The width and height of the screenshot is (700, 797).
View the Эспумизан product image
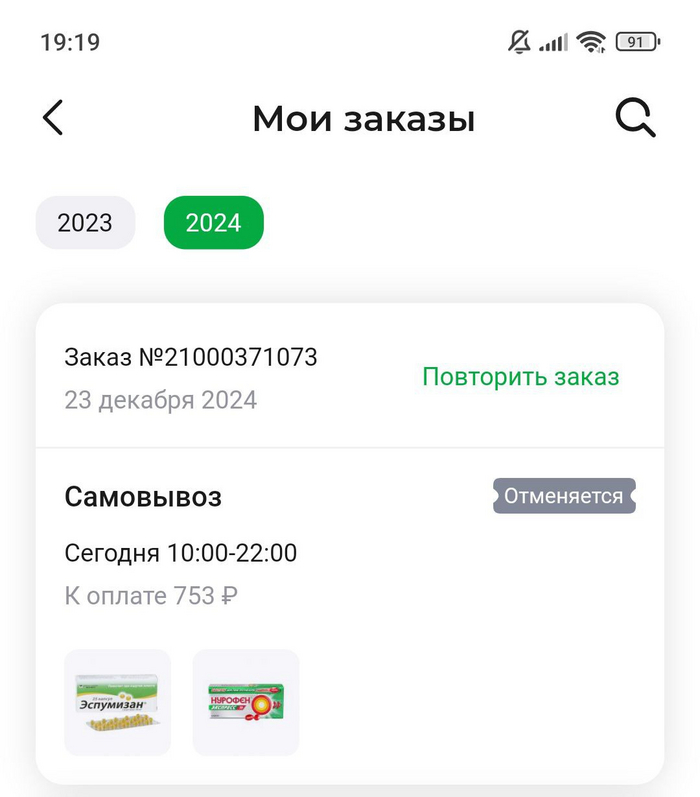tap(117, 702)
